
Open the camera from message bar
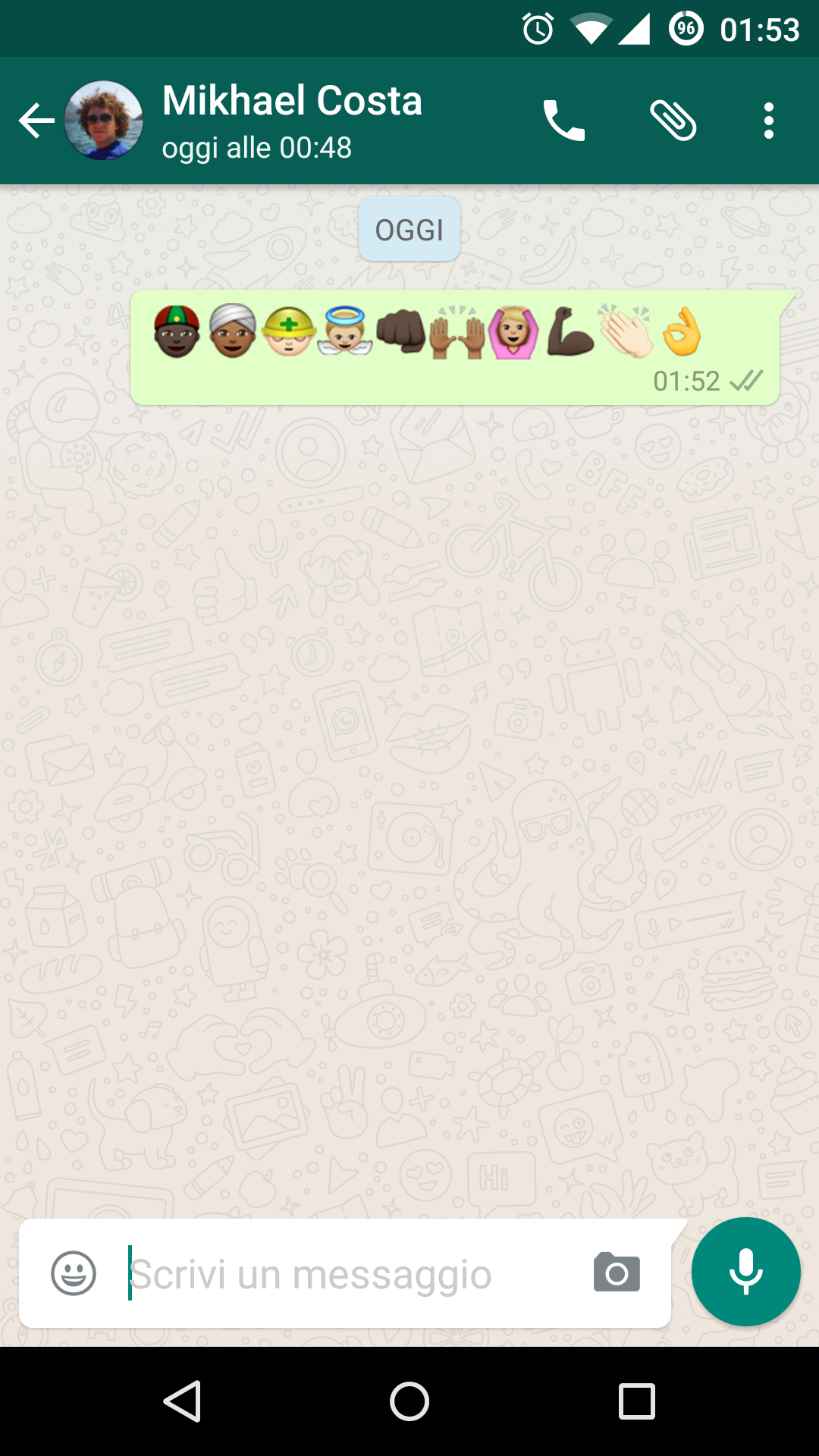pyautogui.click(x=617, y=1272)
